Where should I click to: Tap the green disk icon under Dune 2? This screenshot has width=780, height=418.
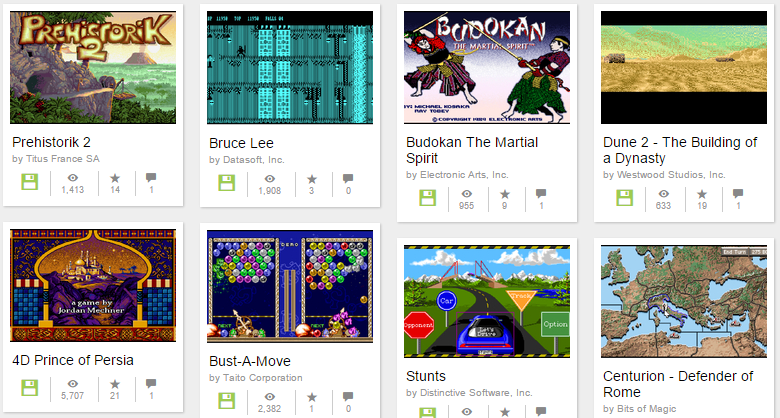[624, 196]
